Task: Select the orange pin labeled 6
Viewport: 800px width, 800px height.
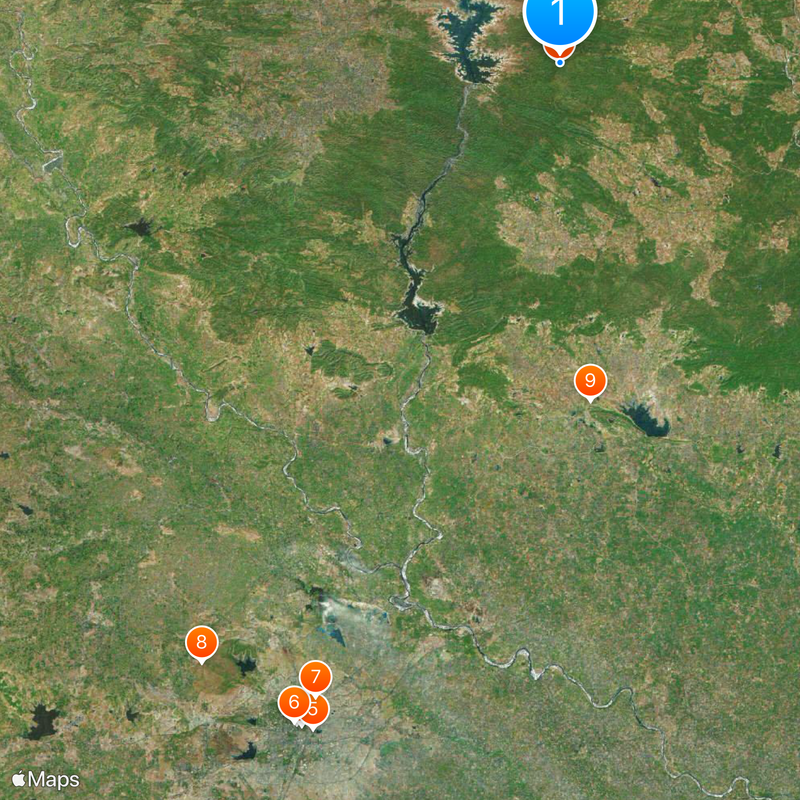Action: [293, 702]
